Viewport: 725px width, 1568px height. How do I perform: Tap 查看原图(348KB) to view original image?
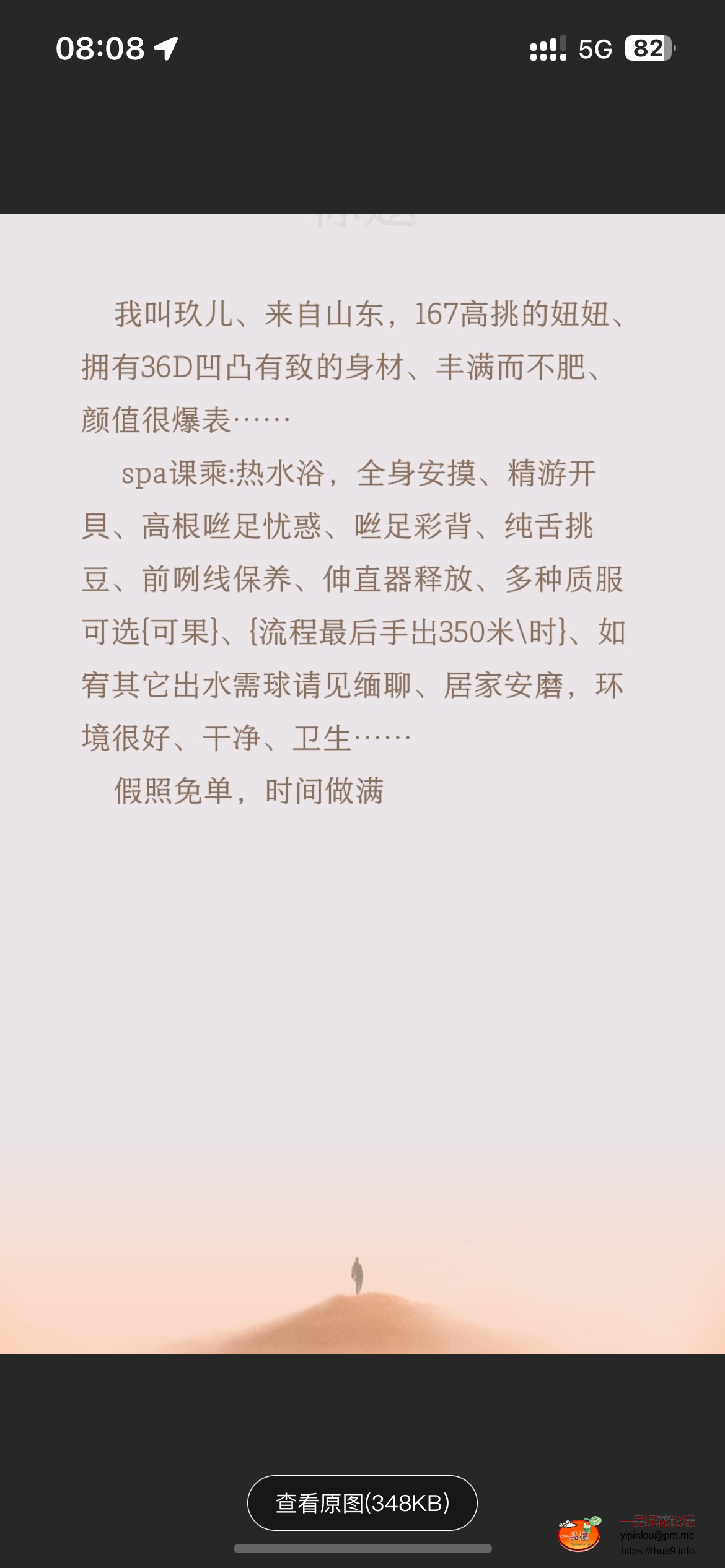coord(362,1503)
